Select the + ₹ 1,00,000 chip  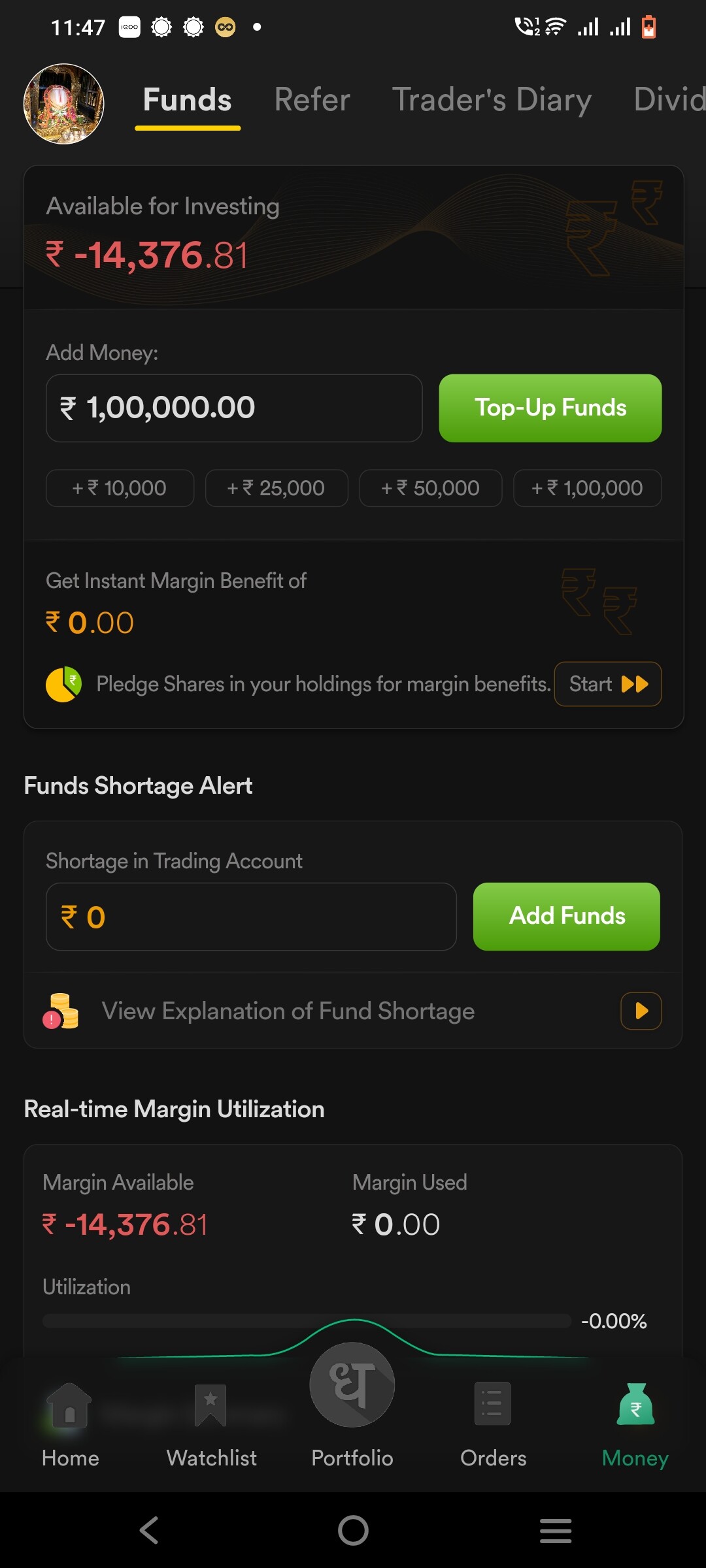pos(588,488)
